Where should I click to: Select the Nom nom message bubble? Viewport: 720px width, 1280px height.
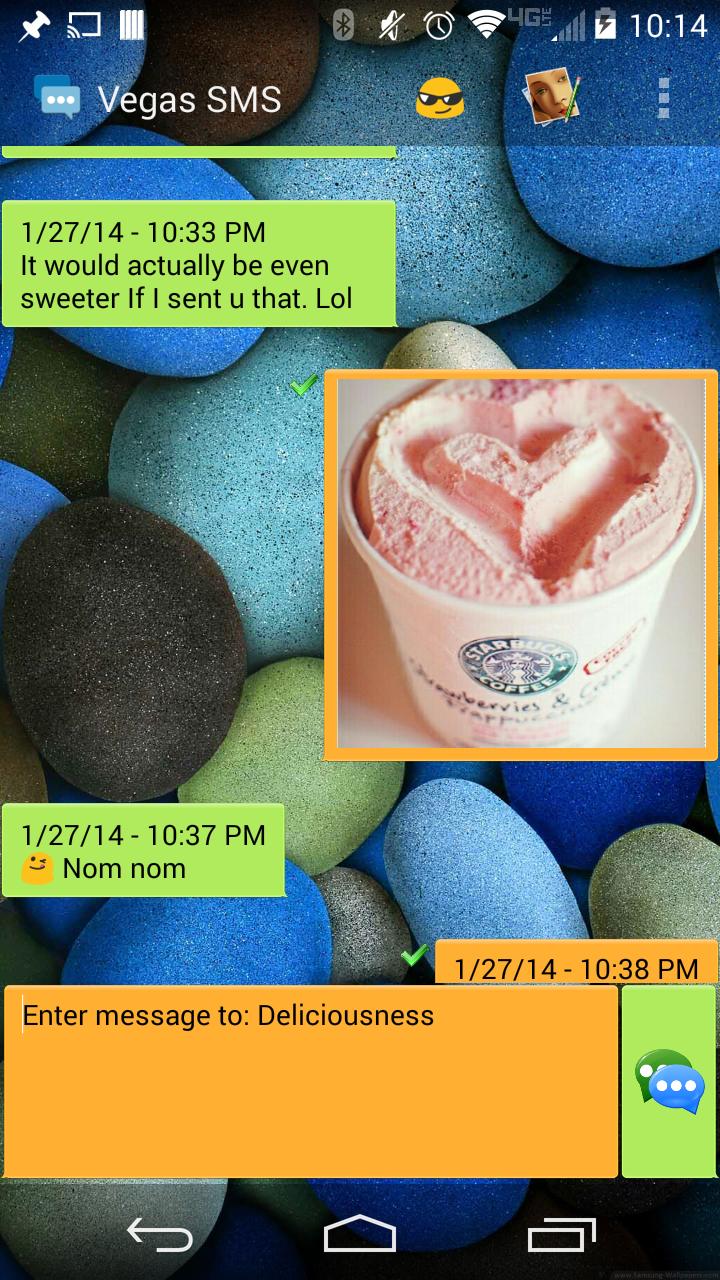click(143, 849)
